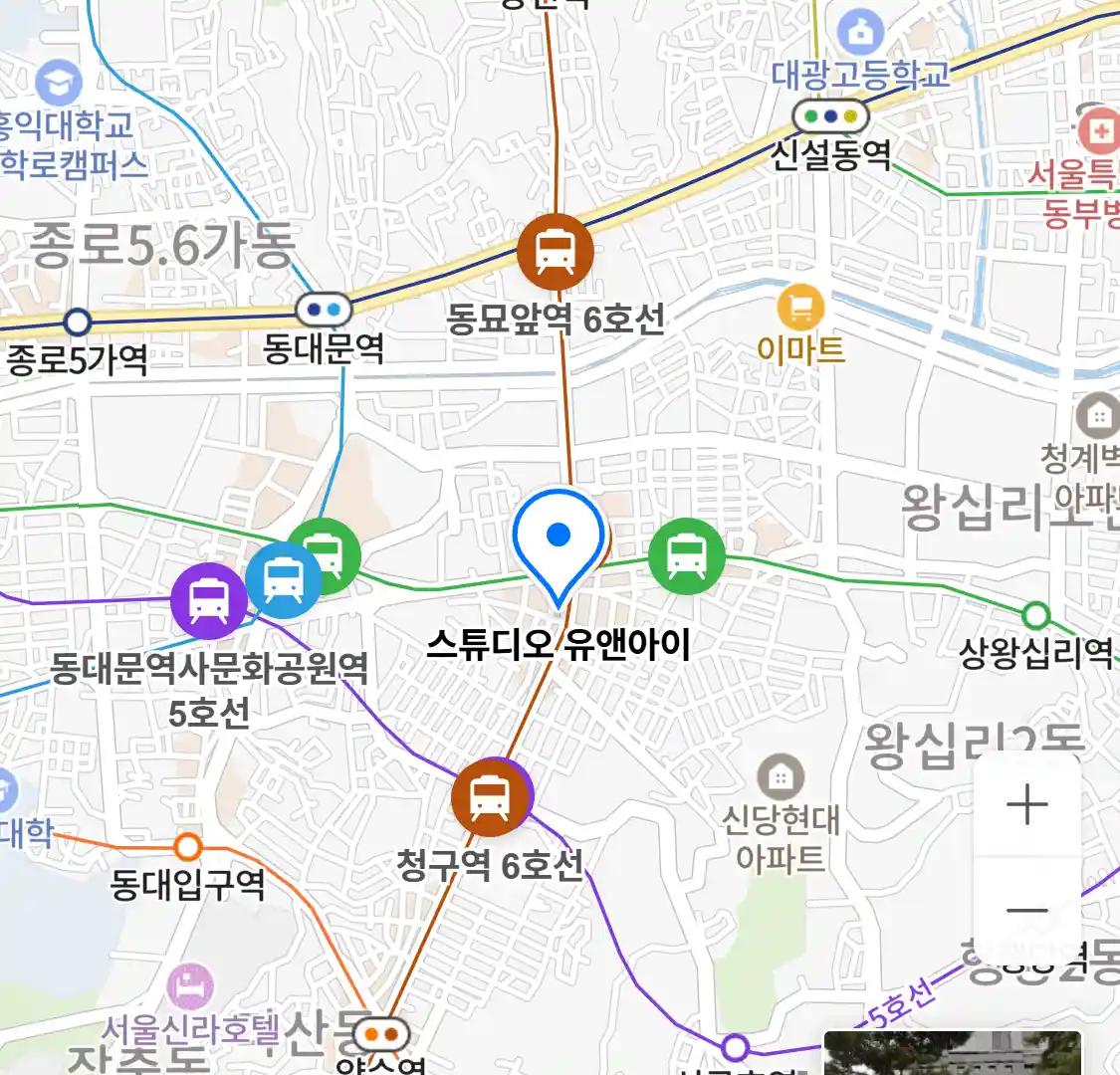Tap the 동대문역 station marker
The width and height of the screenshot is (1120, 1075).
click(324, 310)
